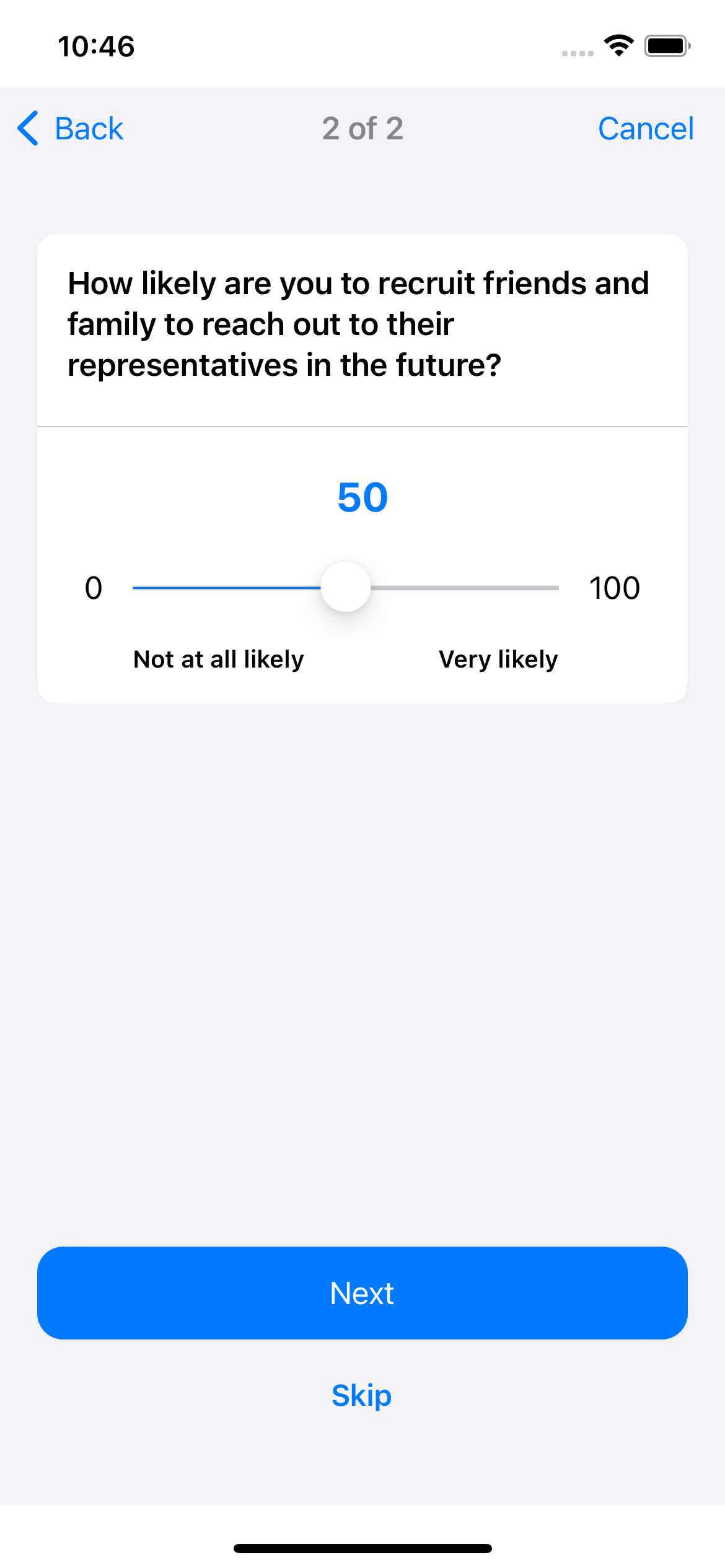This screenshot has width=725, height=1568.
Task: Cancel the survey
Action: click(645, 129)
